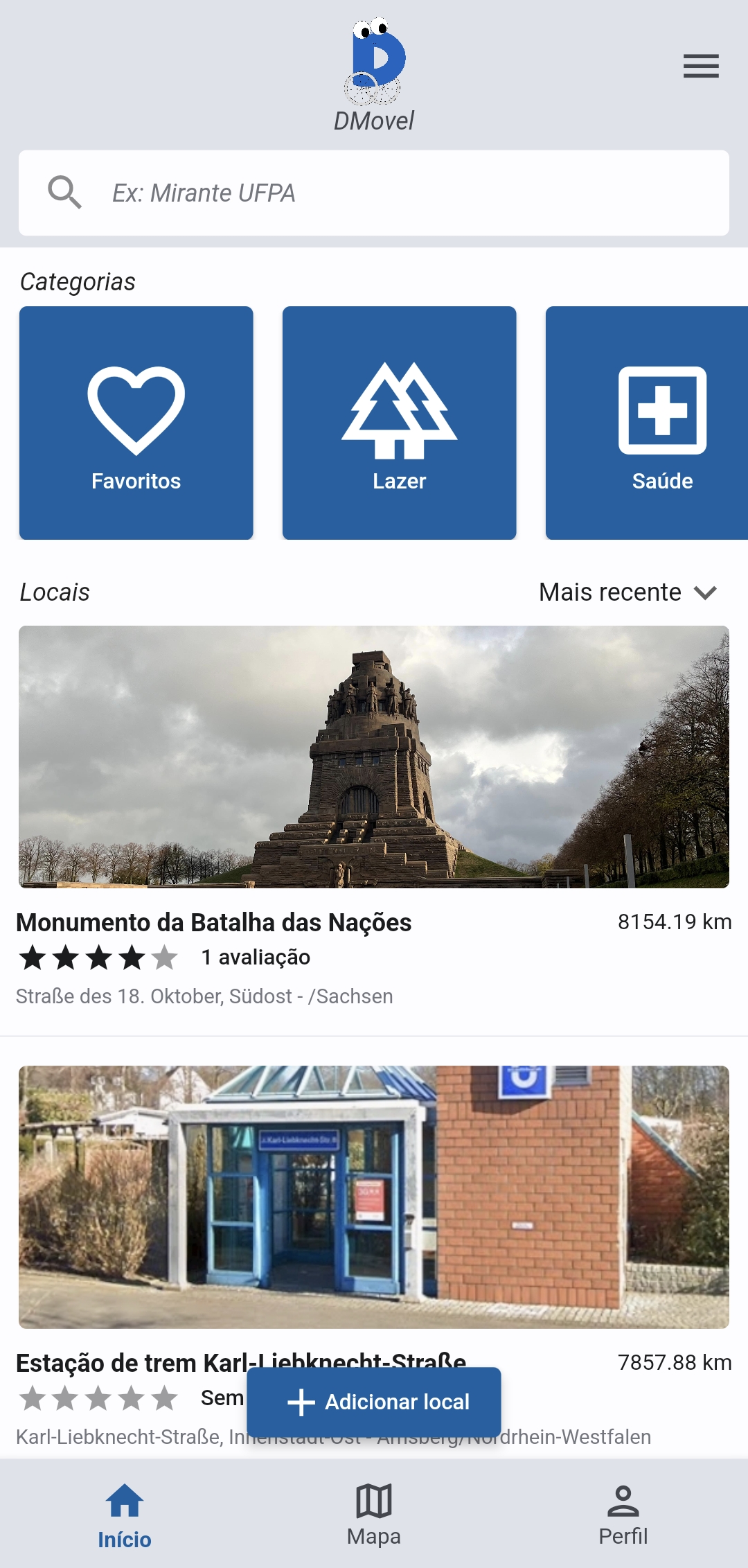Add a new place with Adicionar local
The width and height of the screenshot is (748, 1568).
coord(374,1402)
